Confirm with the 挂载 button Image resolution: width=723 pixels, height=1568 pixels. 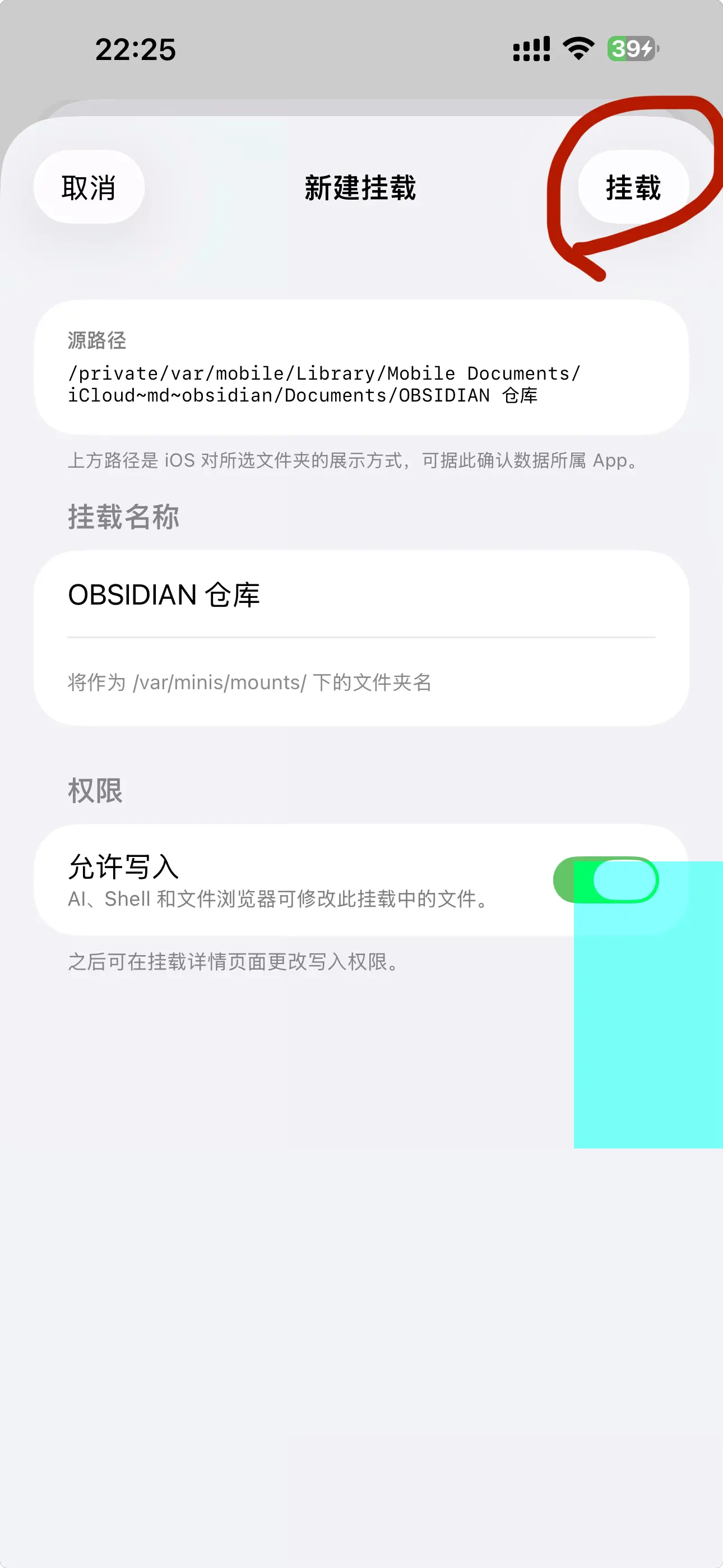(x=633, y=187)
